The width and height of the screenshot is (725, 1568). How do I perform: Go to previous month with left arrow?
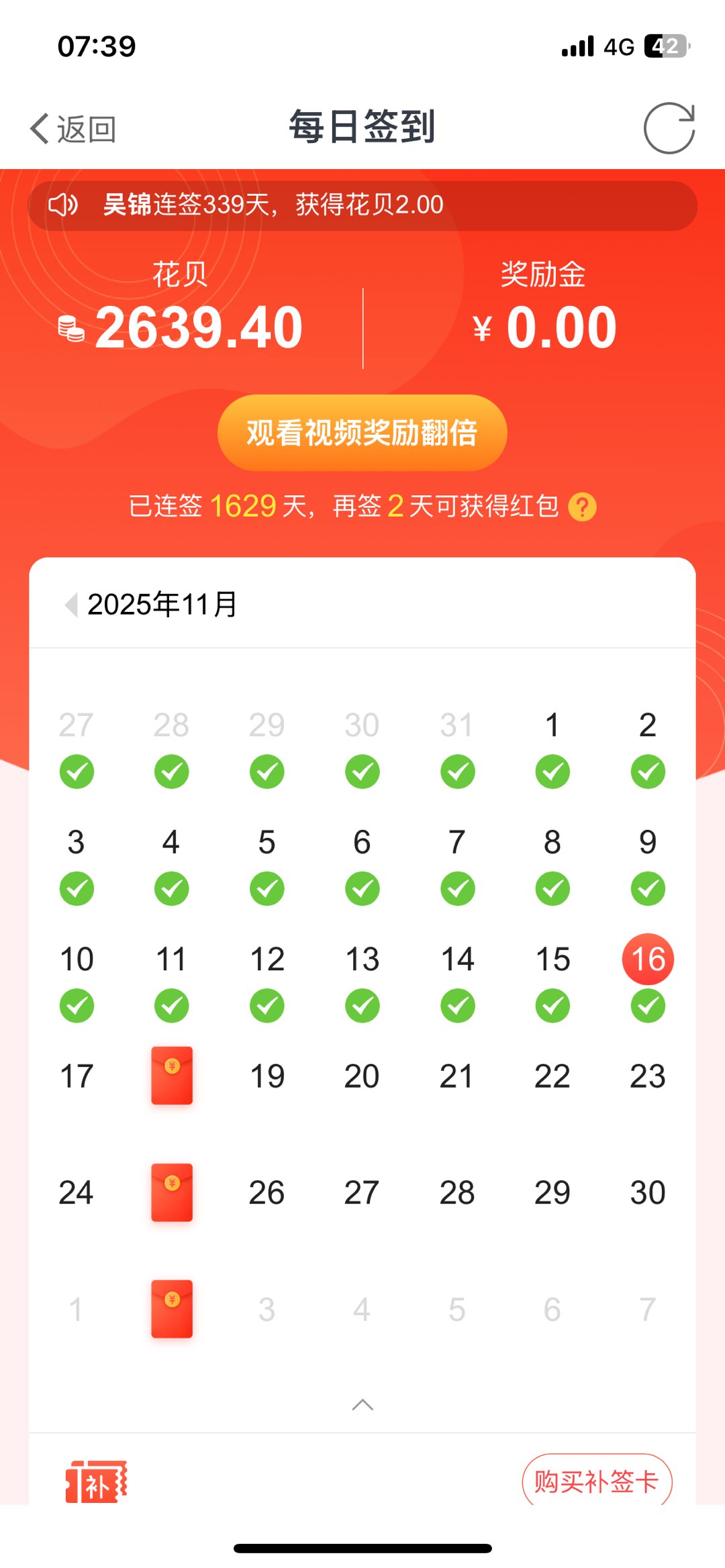[70, 605]
